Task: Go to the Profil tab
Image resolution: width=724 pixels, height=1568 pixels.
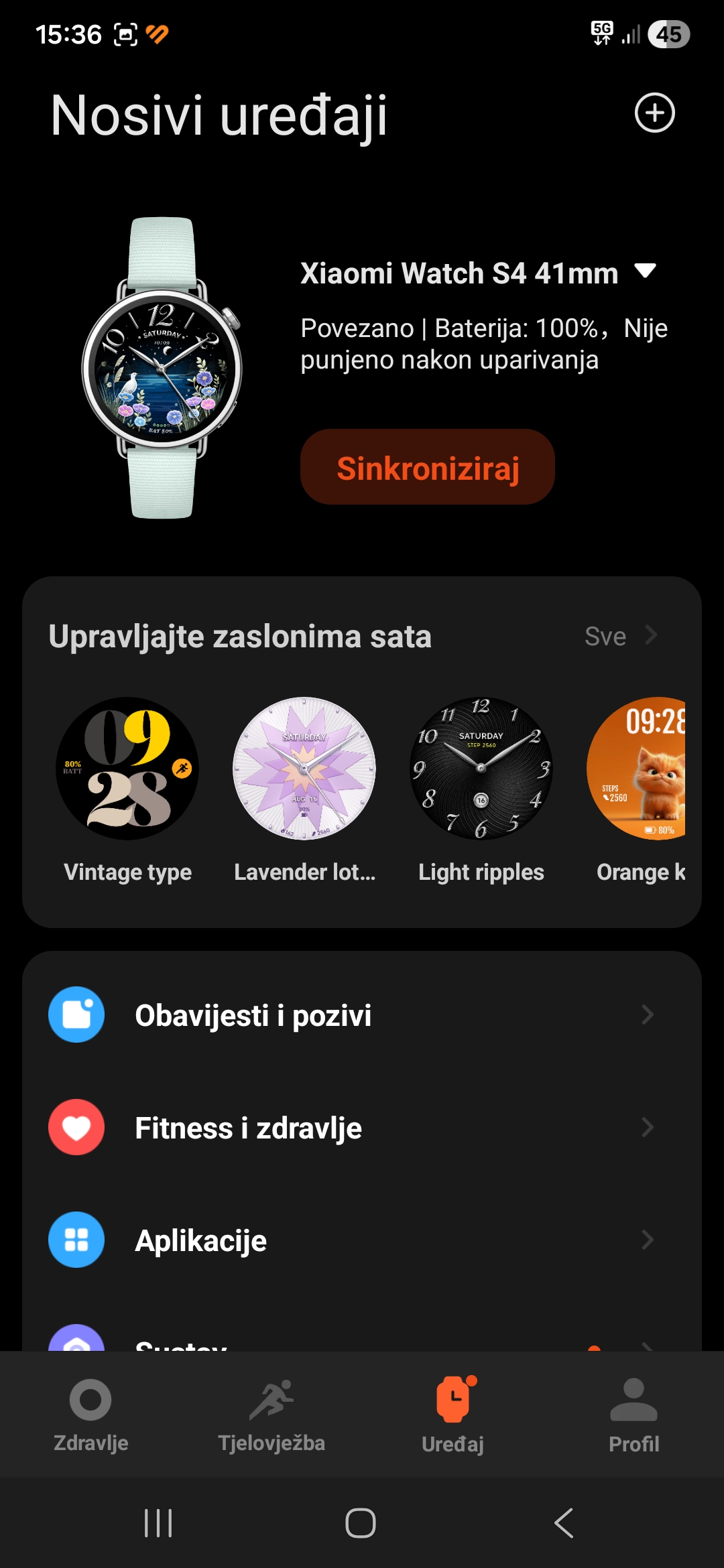Action: [x=633, y=1414]
